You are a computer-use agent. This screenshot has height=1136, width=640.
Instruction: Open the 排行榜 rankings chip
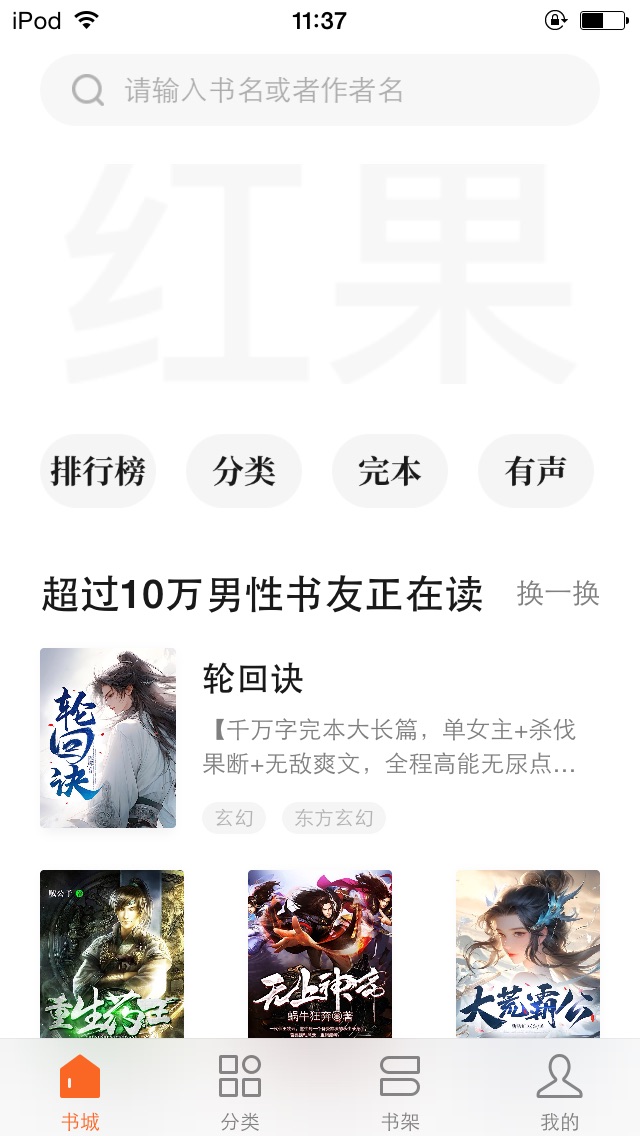pos(98,471)
